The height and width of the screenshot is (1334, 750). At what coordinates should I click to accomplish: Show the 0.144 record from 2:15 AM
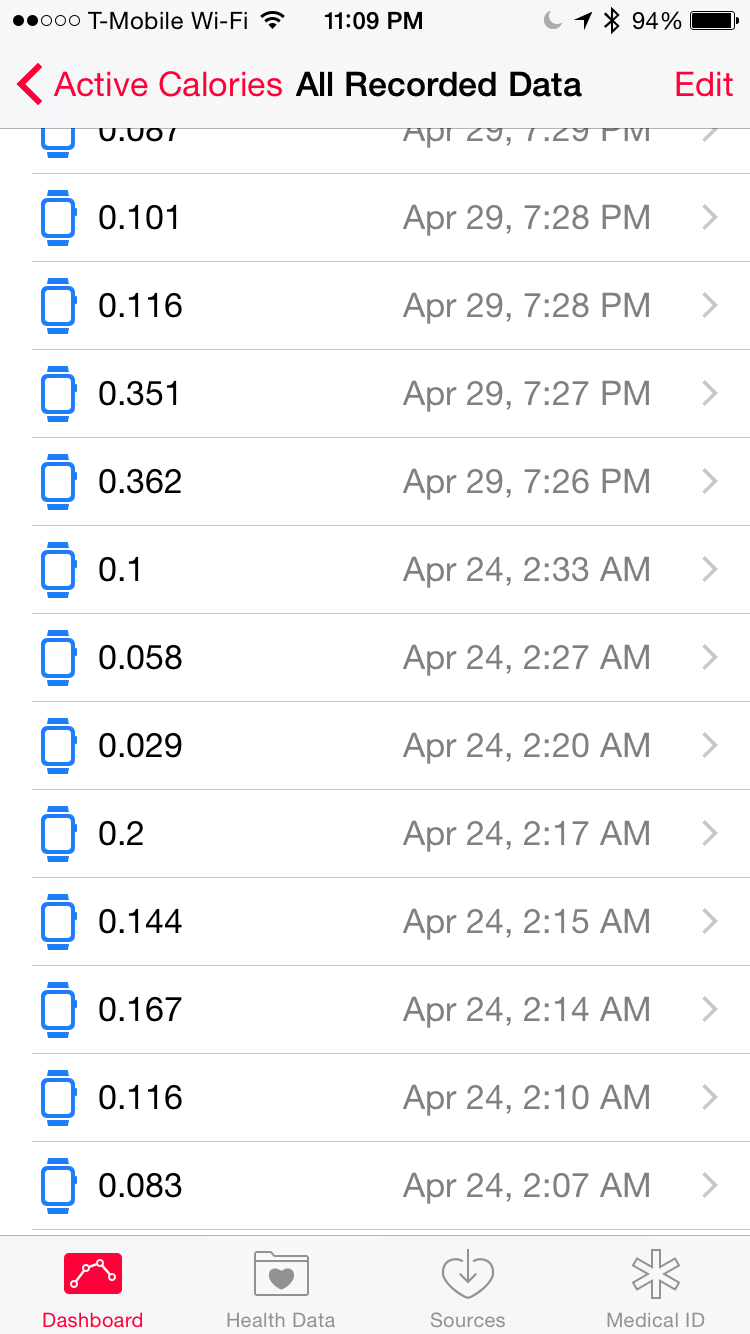click(390, 922)
